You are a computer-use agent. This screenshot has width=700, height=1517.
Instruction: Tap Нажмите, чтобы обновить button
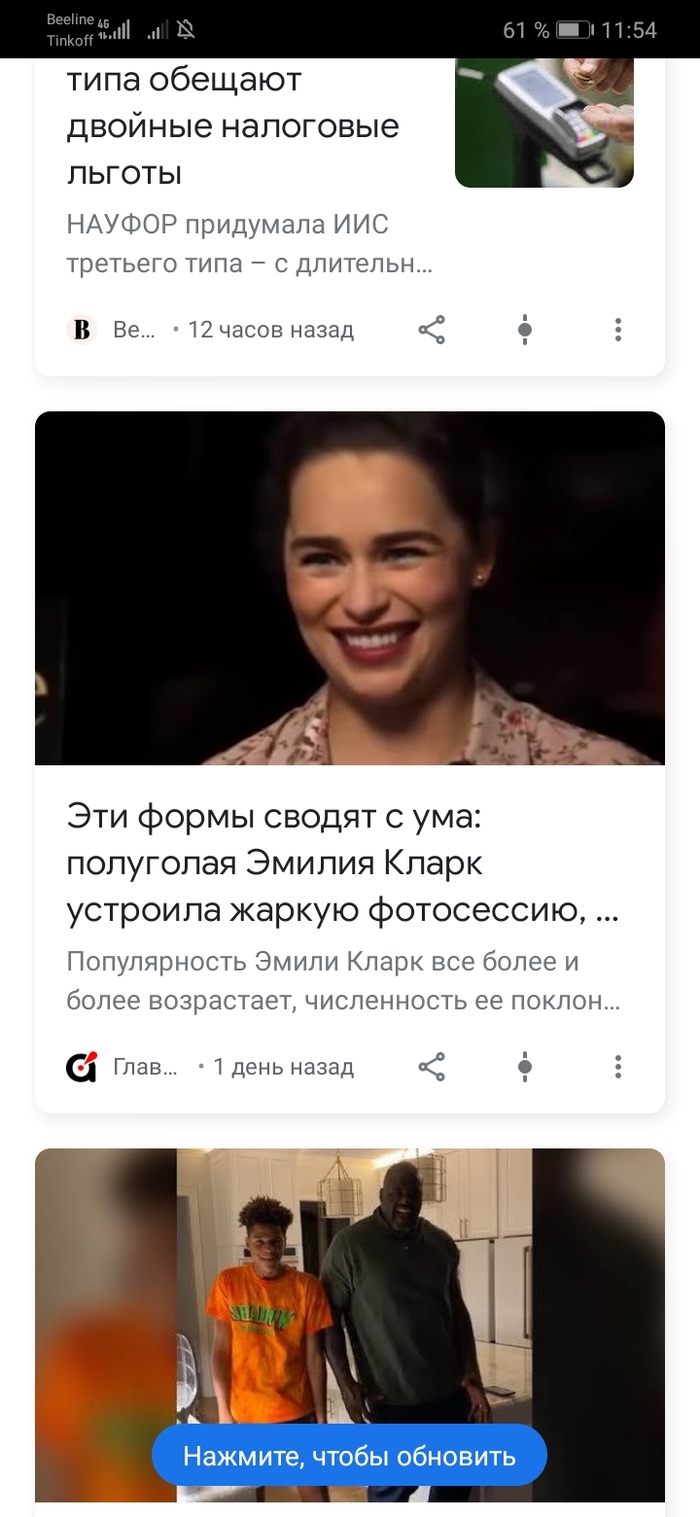349,1455
